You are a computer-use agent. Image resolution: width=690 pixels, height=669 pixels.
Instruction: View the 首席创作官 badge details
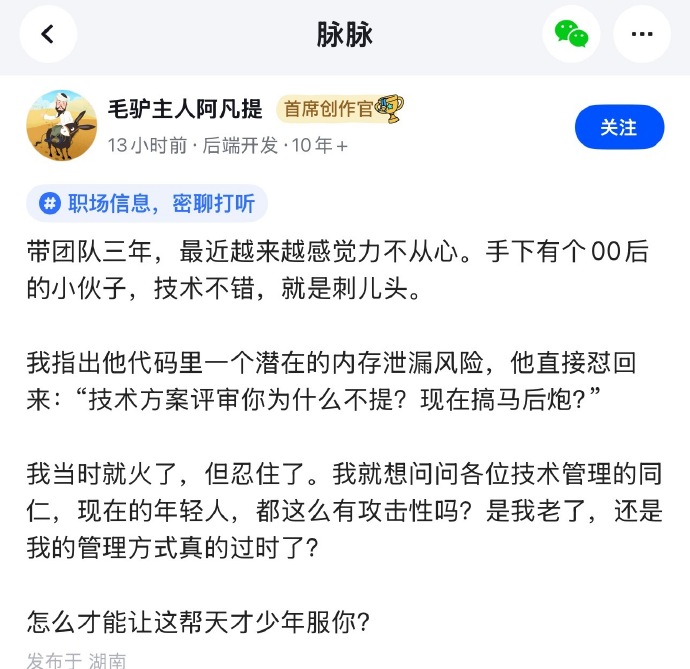click(339, 109)
